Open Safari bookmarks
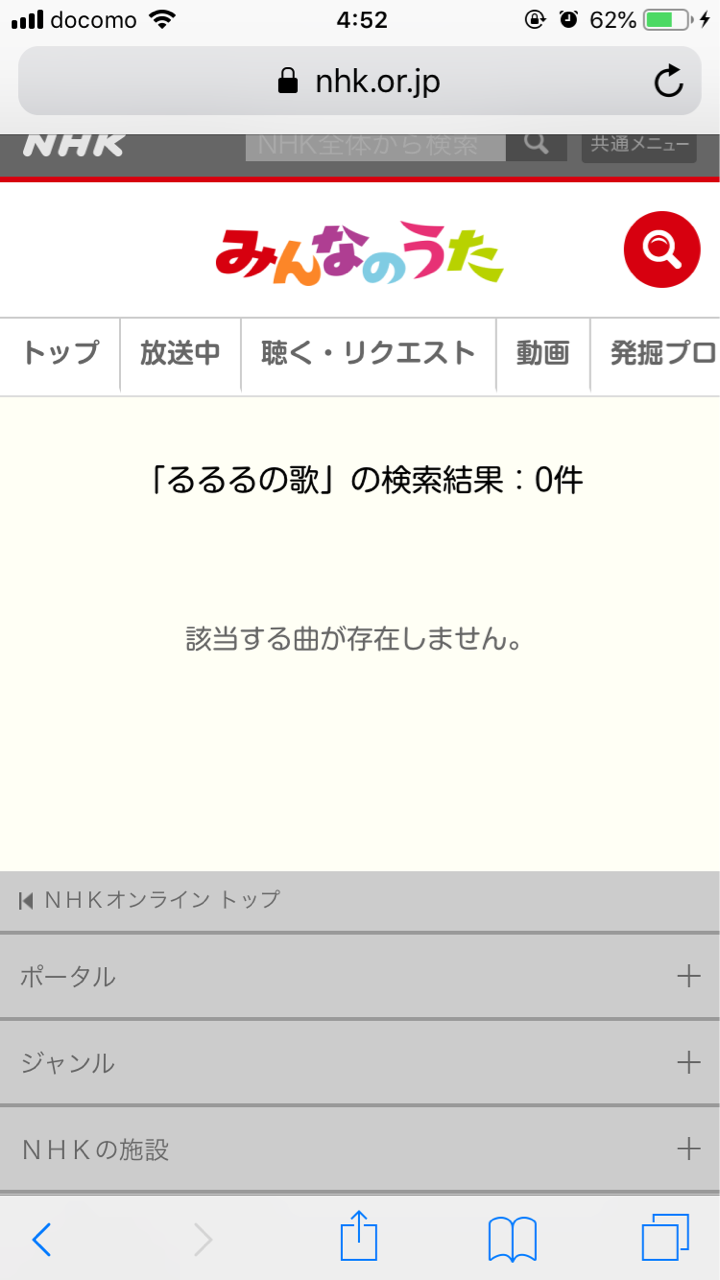Image resolution: width=720 pixels, height=1280 pixels. [512, 1240]
